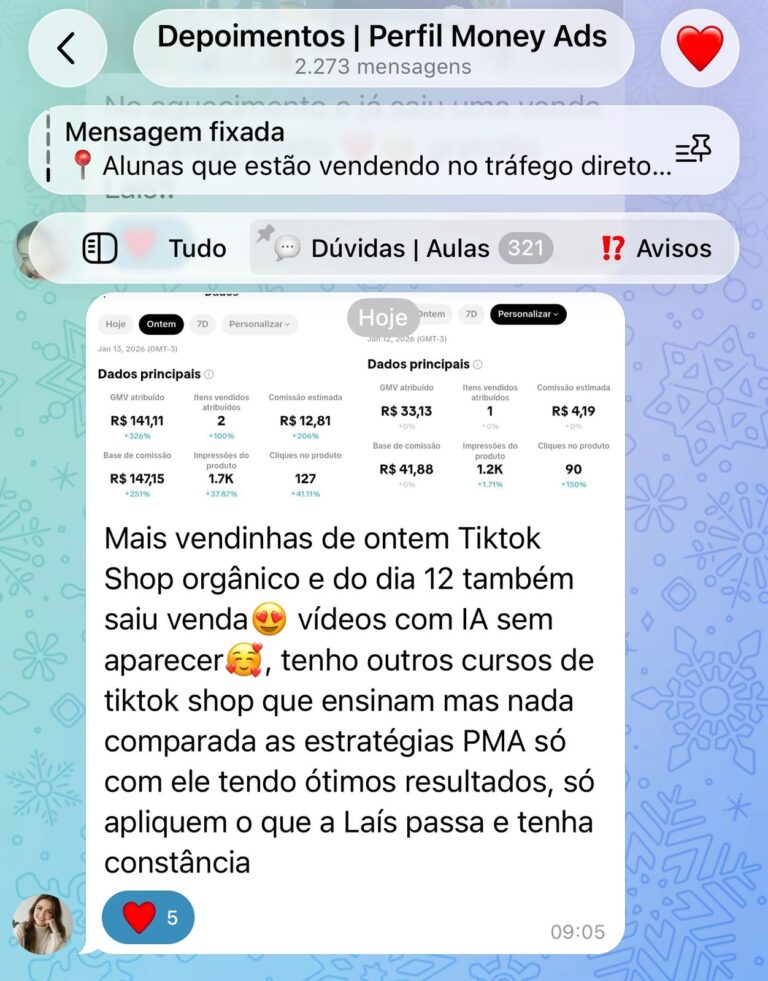Open the group's heart profile picture
768x981 pixels.
[700, 48]
